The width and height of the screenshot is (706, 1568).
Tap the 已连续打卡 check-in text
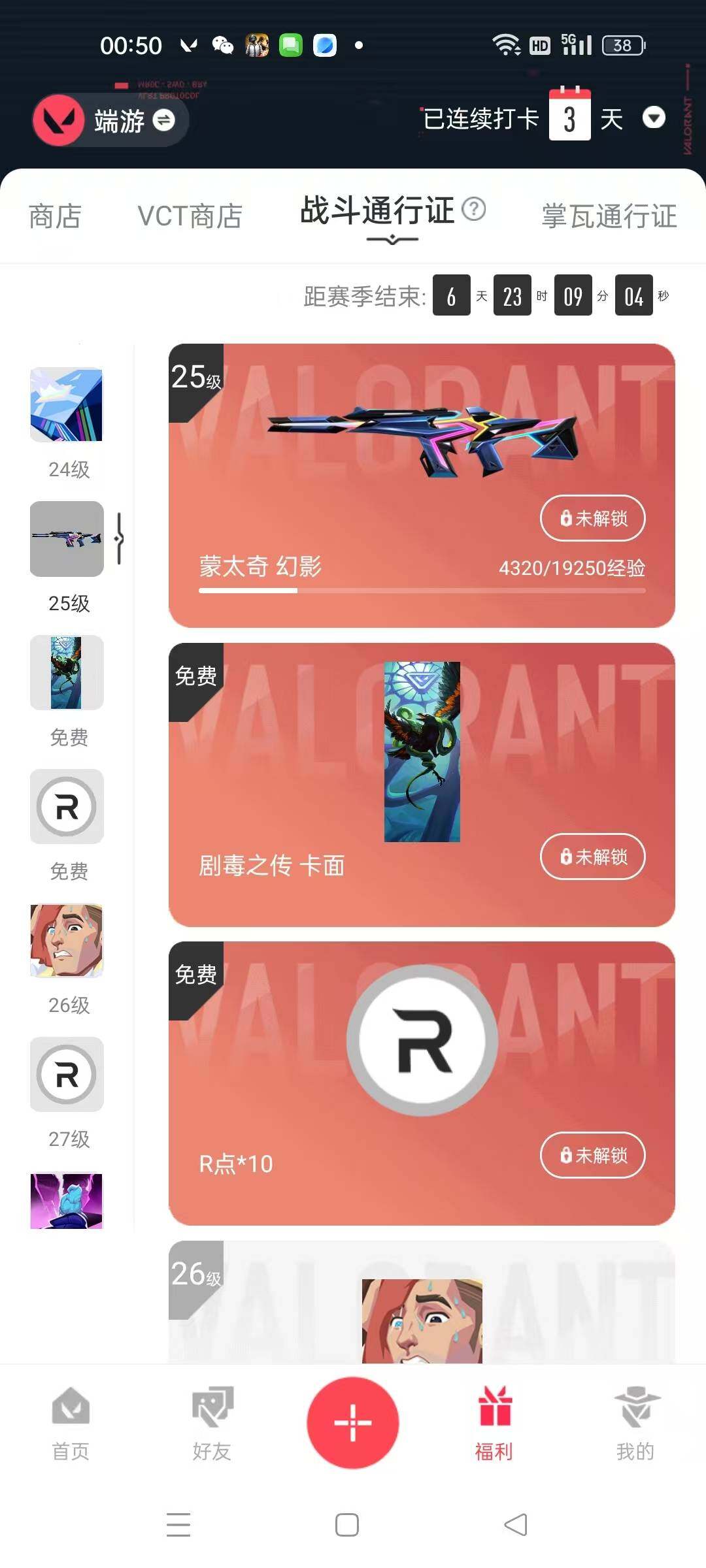tap(479, 118)
